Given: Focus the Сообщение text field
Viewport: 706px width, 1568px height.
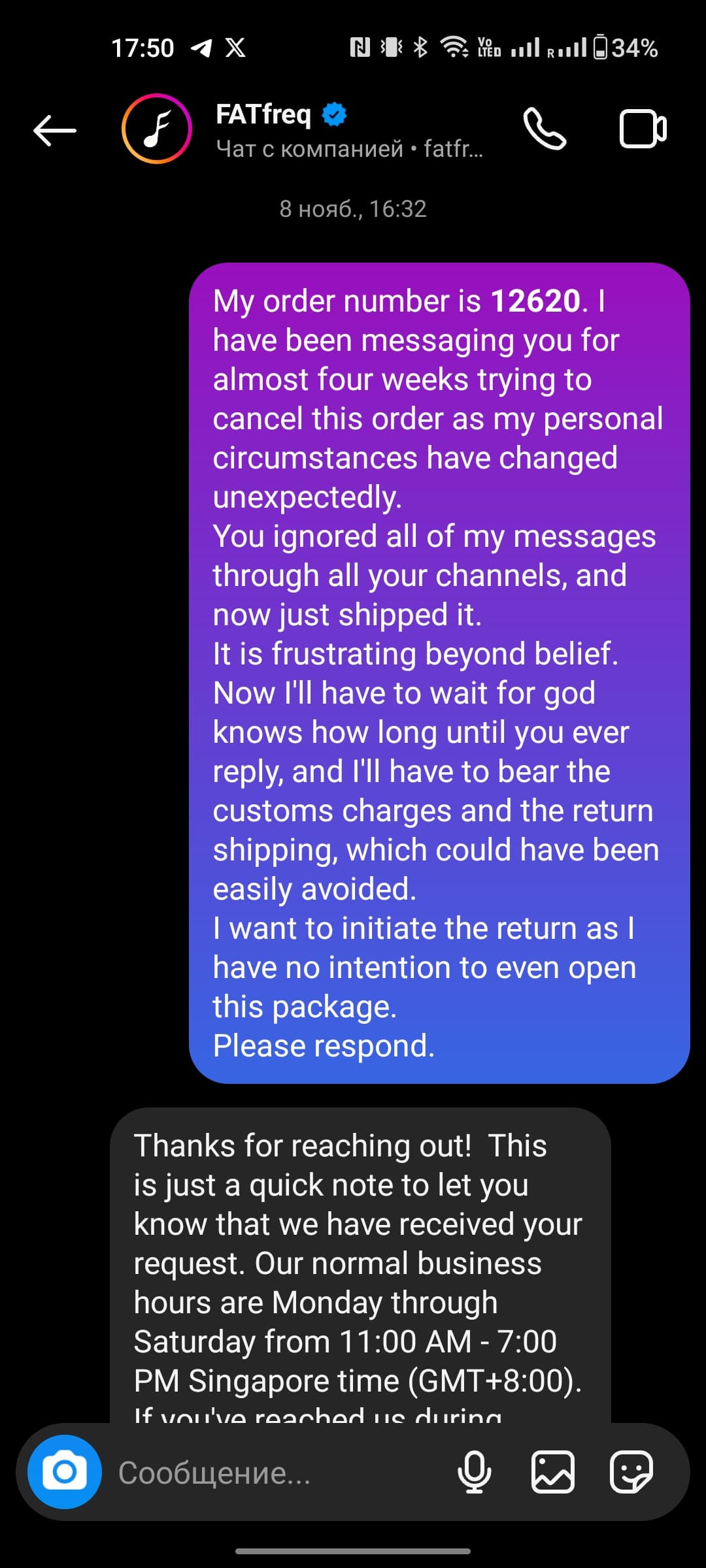Looking at the screenshot, I should tap(275, 1473).
